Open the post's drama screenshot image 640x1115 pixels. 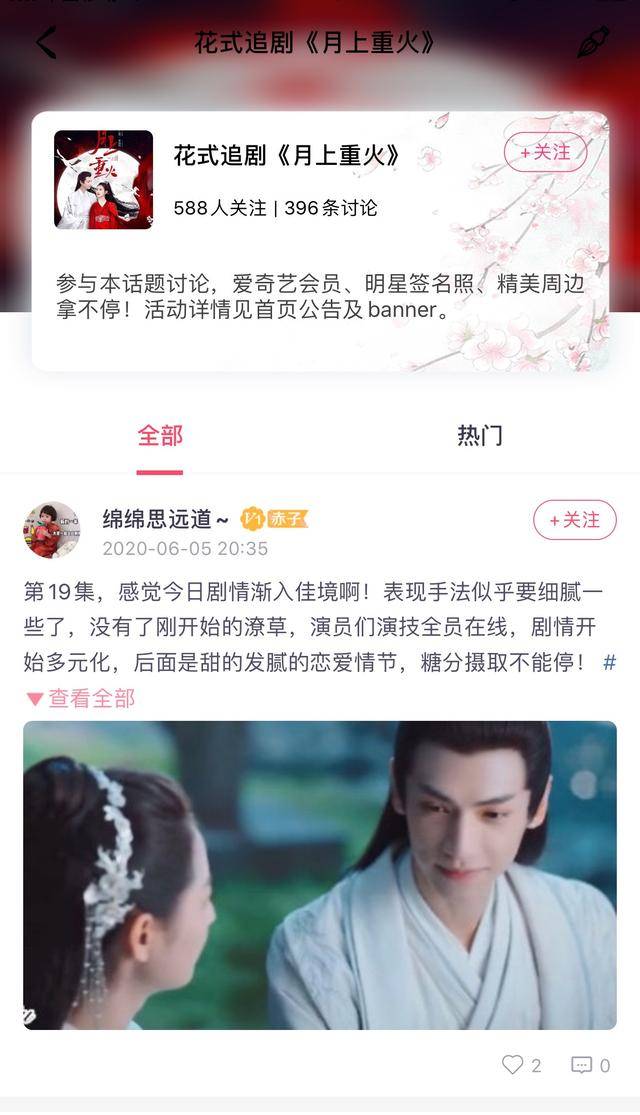pos(320,875)
